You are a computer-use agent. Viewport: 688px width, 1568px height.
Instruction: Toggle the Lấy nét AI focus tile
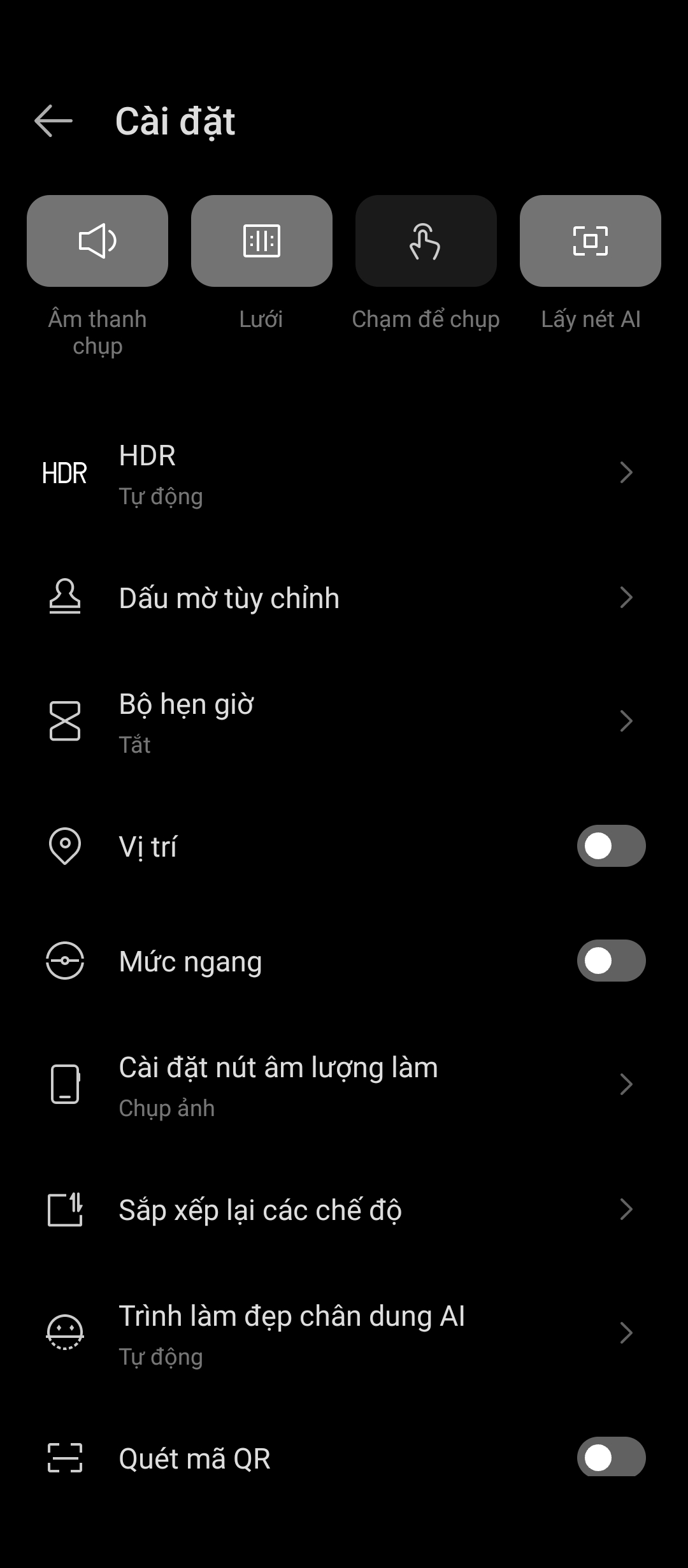point(591,241)
